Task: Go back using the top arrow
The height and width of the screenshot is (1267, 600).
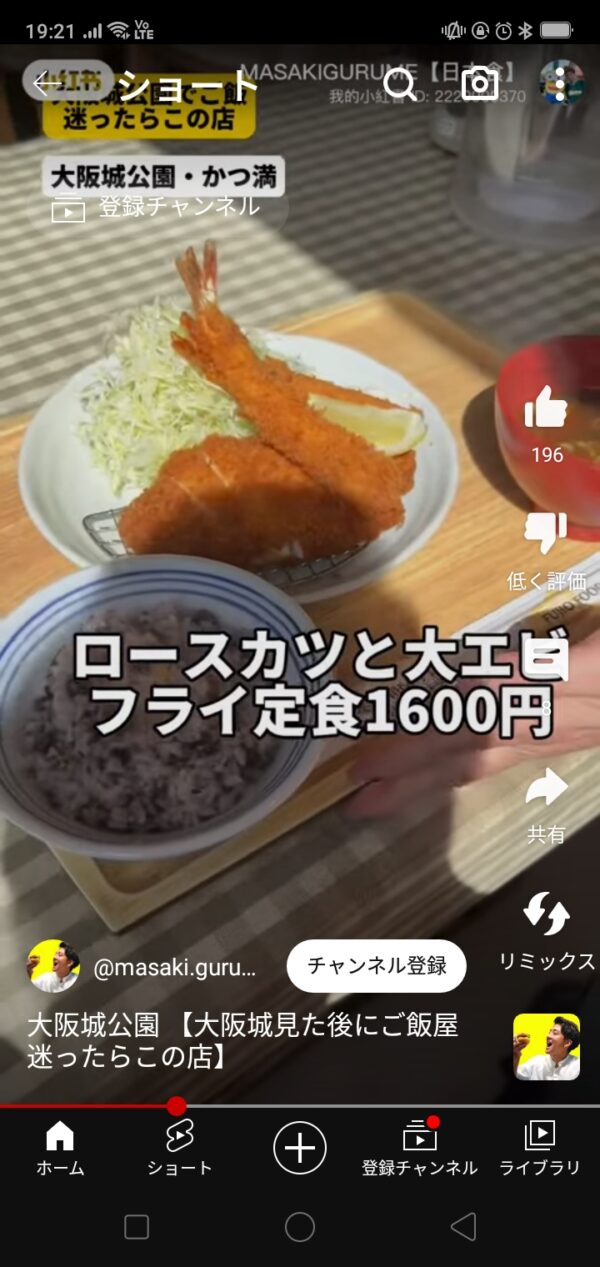Action: (x=45, y=84)
